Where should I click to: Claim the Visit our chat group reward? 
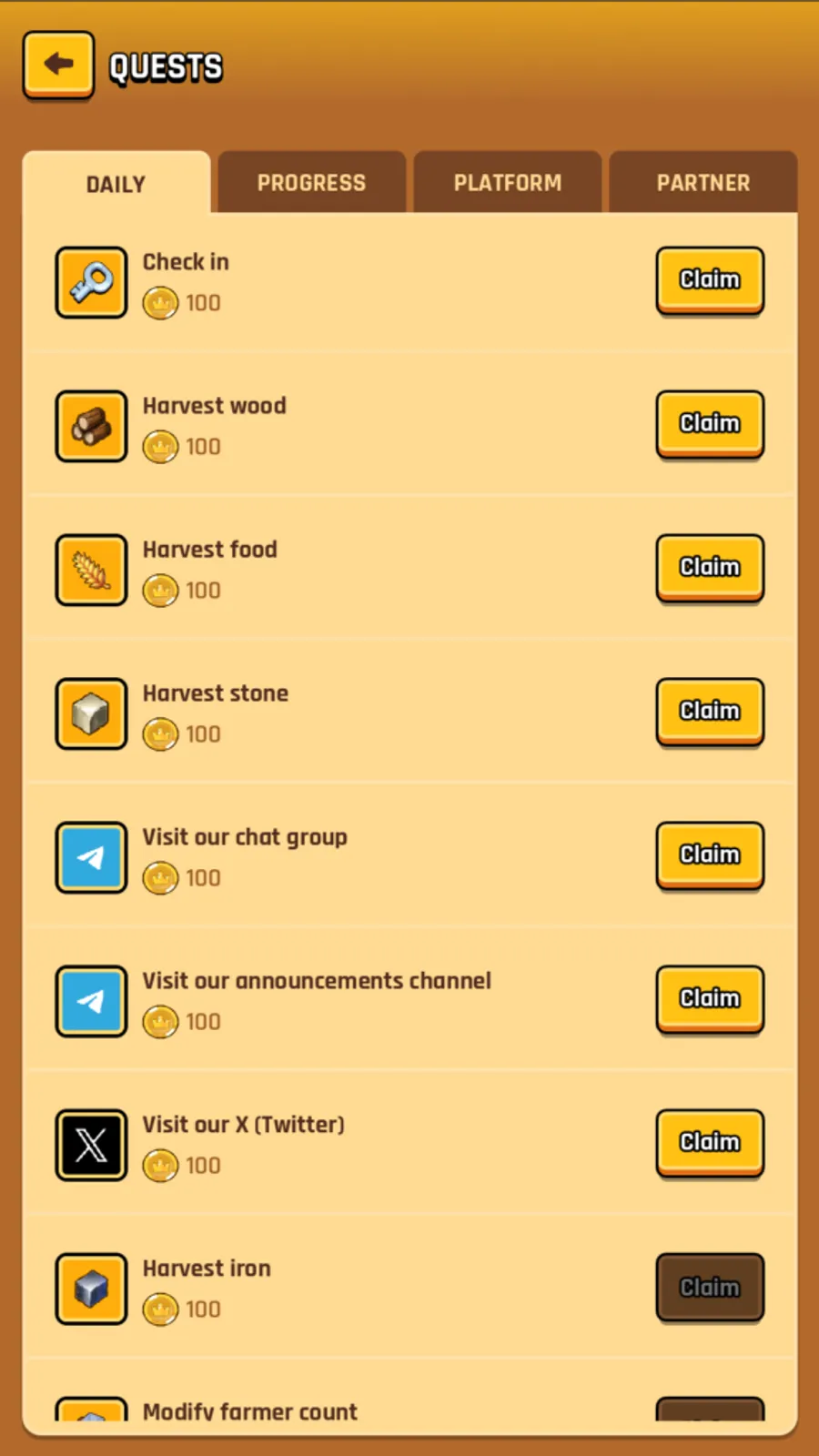click(710, 854)
